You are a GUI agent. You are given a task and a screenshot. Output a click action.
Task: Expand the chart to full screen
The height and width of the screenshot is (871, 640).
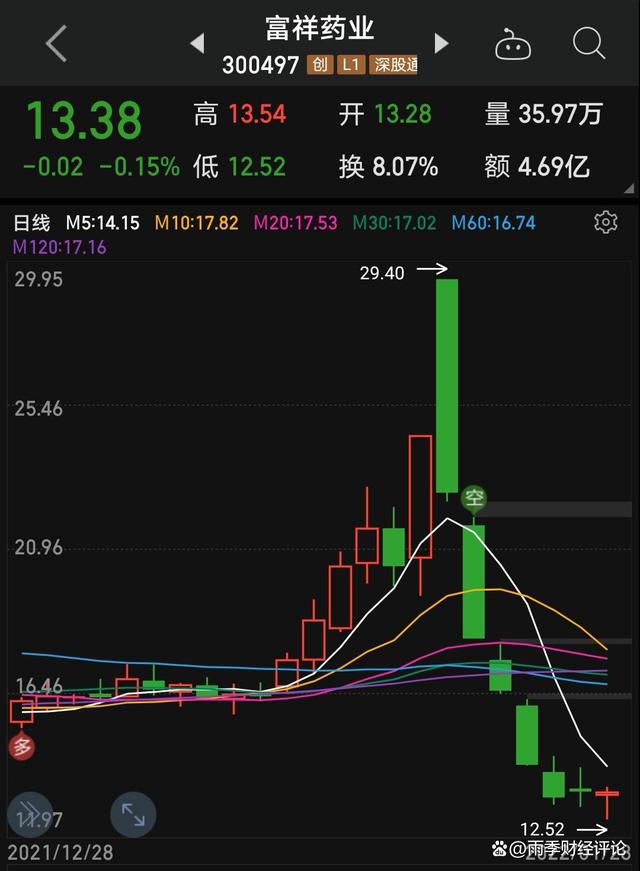pyautogui.click(x=133, y=815)
